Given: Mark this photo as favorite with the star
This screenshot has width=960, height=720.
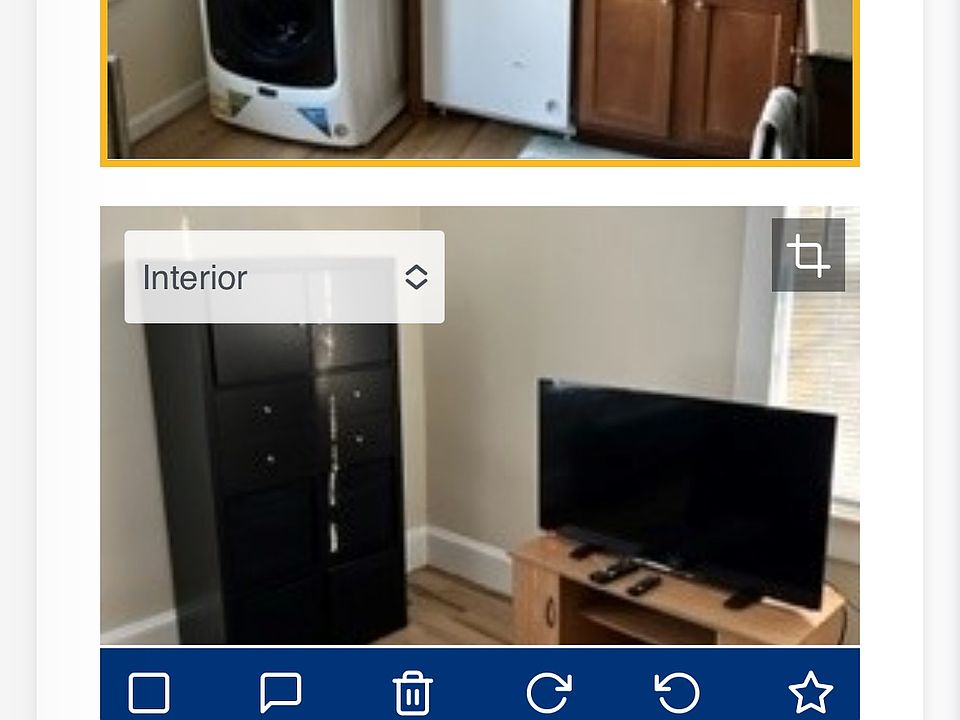Looking at the screenshot, I should [810, 692].
